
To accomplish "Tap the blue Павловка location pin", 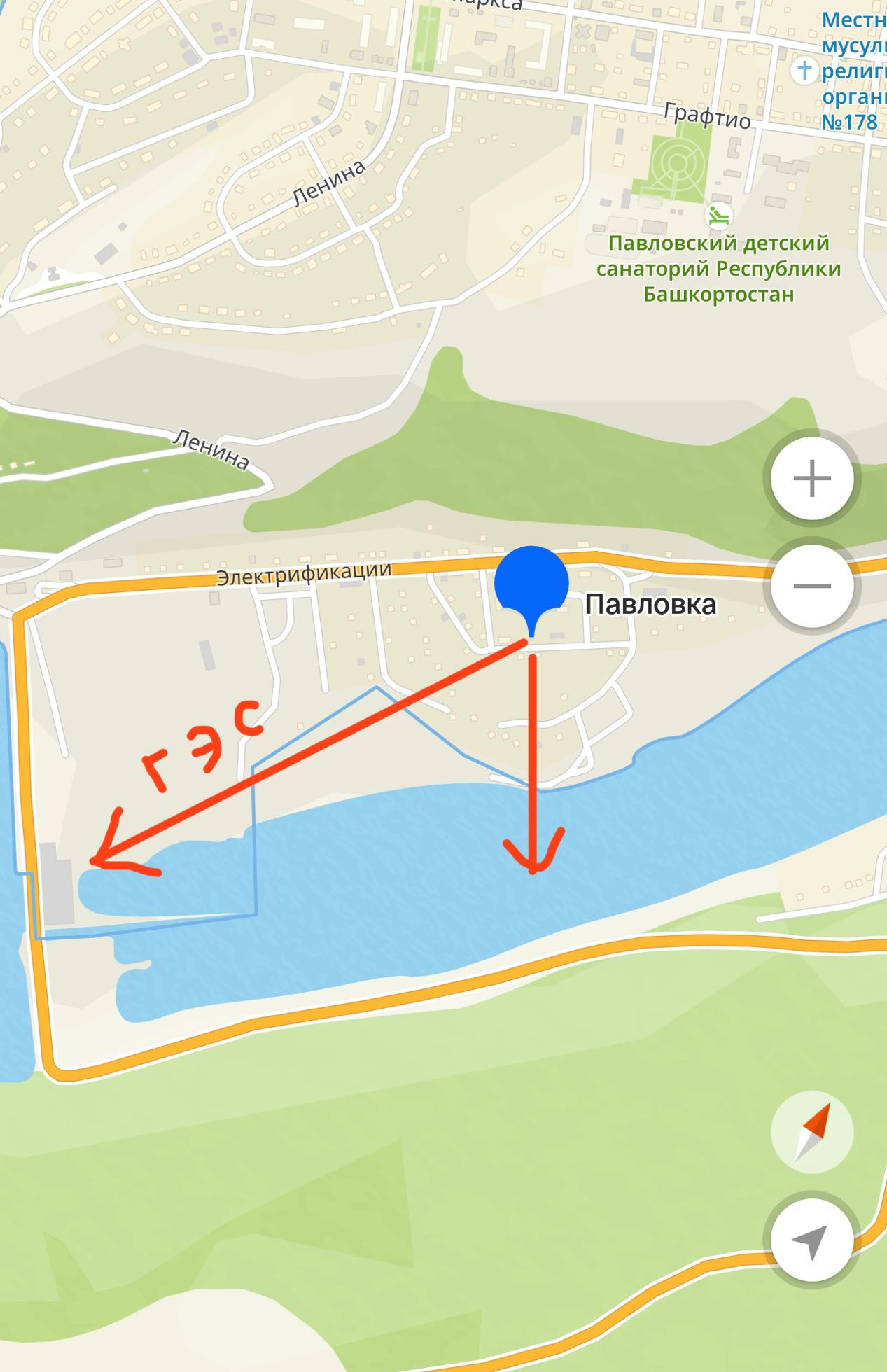I will (531, 590).
